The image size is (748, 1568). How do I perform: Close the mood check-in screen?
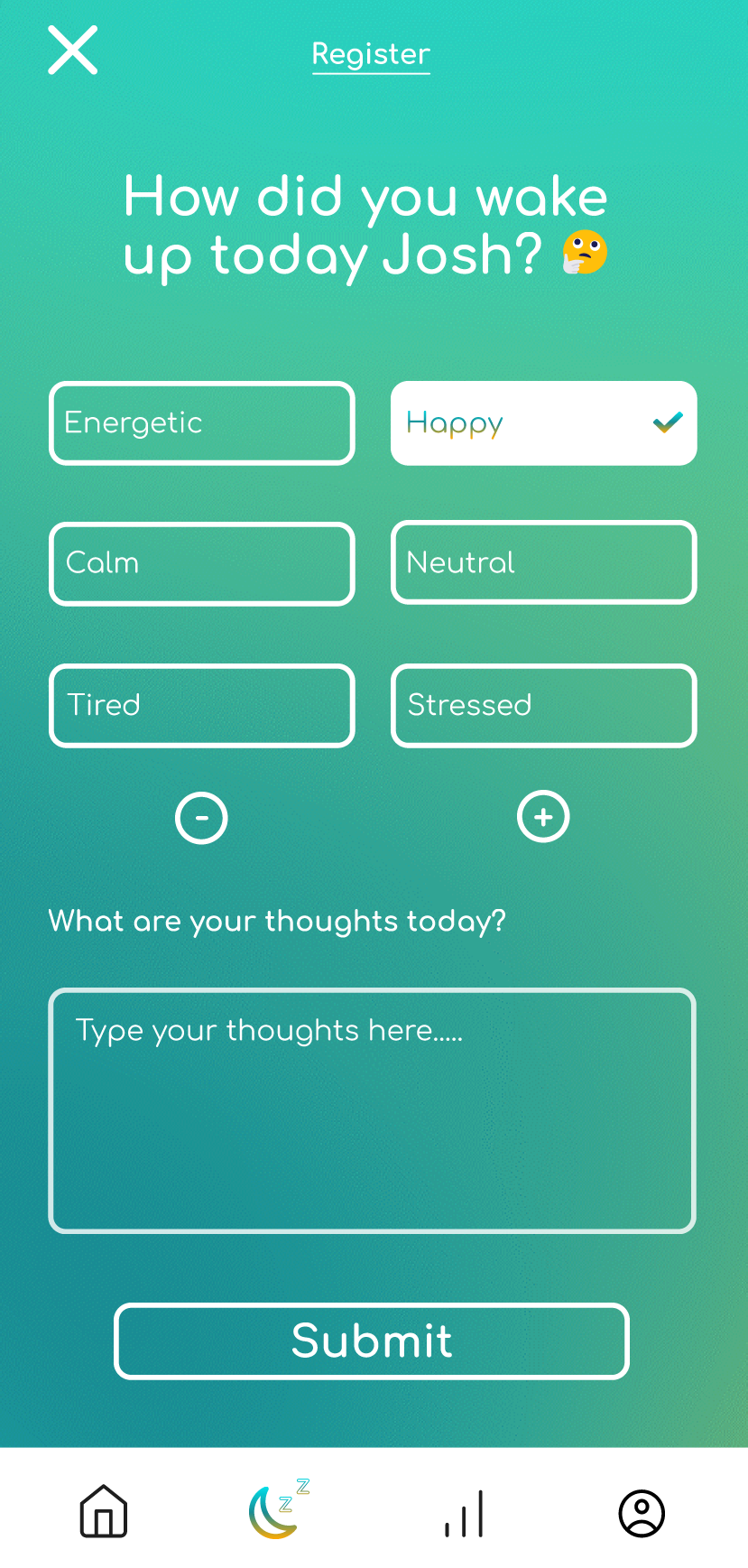[x=72, y=50]
